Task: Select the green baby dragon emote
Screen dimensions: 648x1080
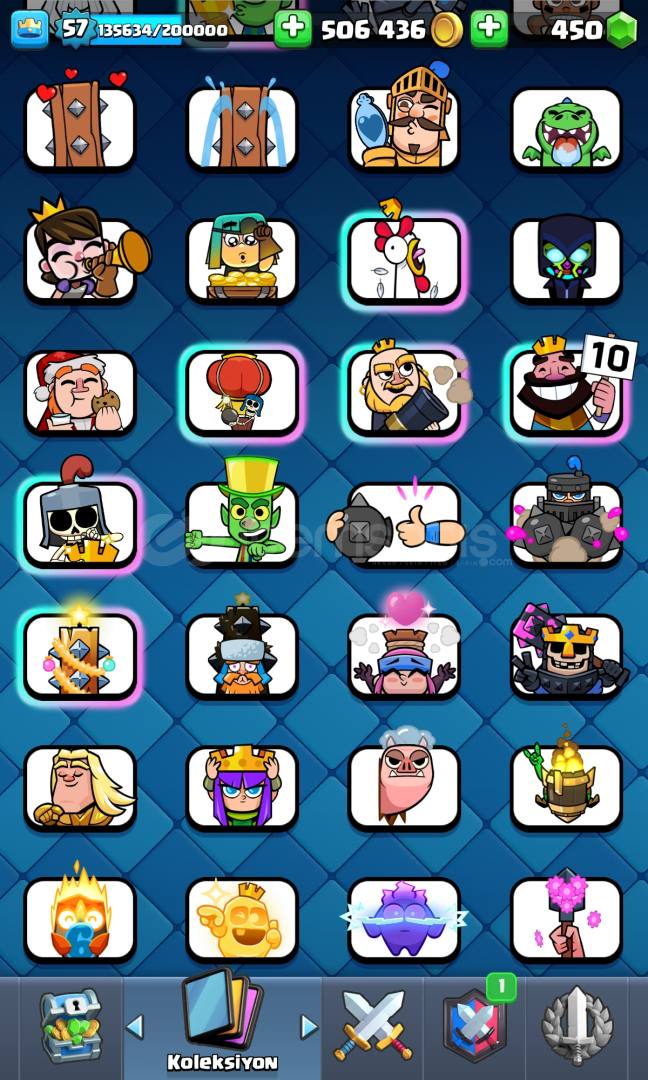Action: click(x=566, y=128)
